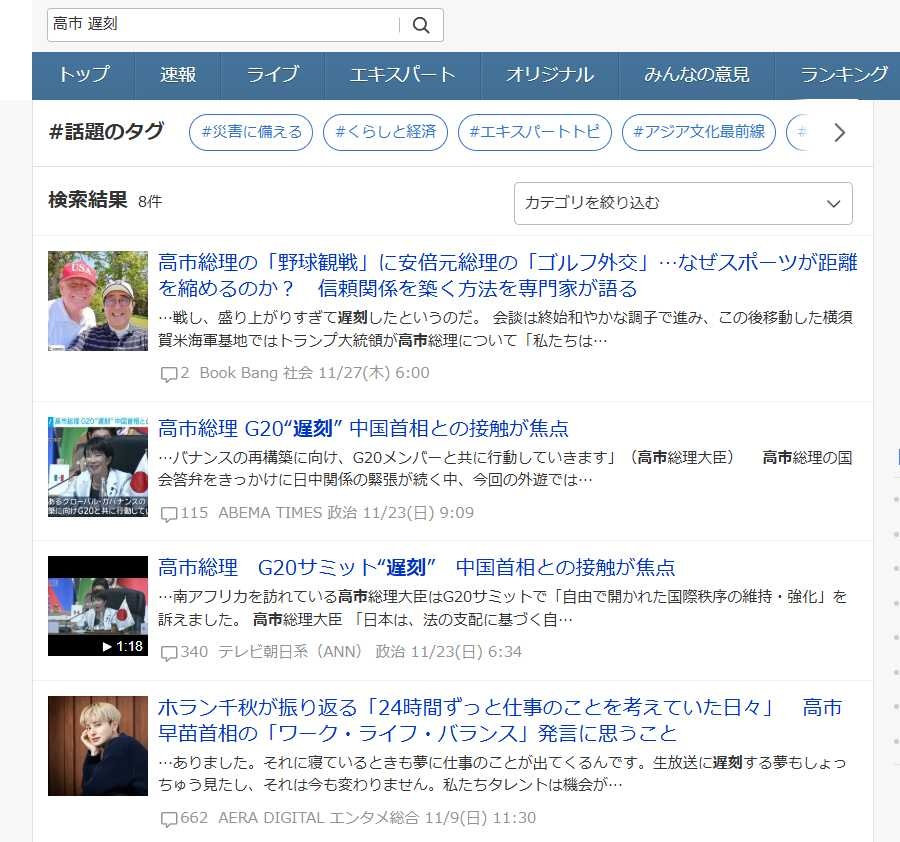The width and height of the screenshot is (900, 842).
Task: Go to the エキスパート tab
Action: pos(402,75)
